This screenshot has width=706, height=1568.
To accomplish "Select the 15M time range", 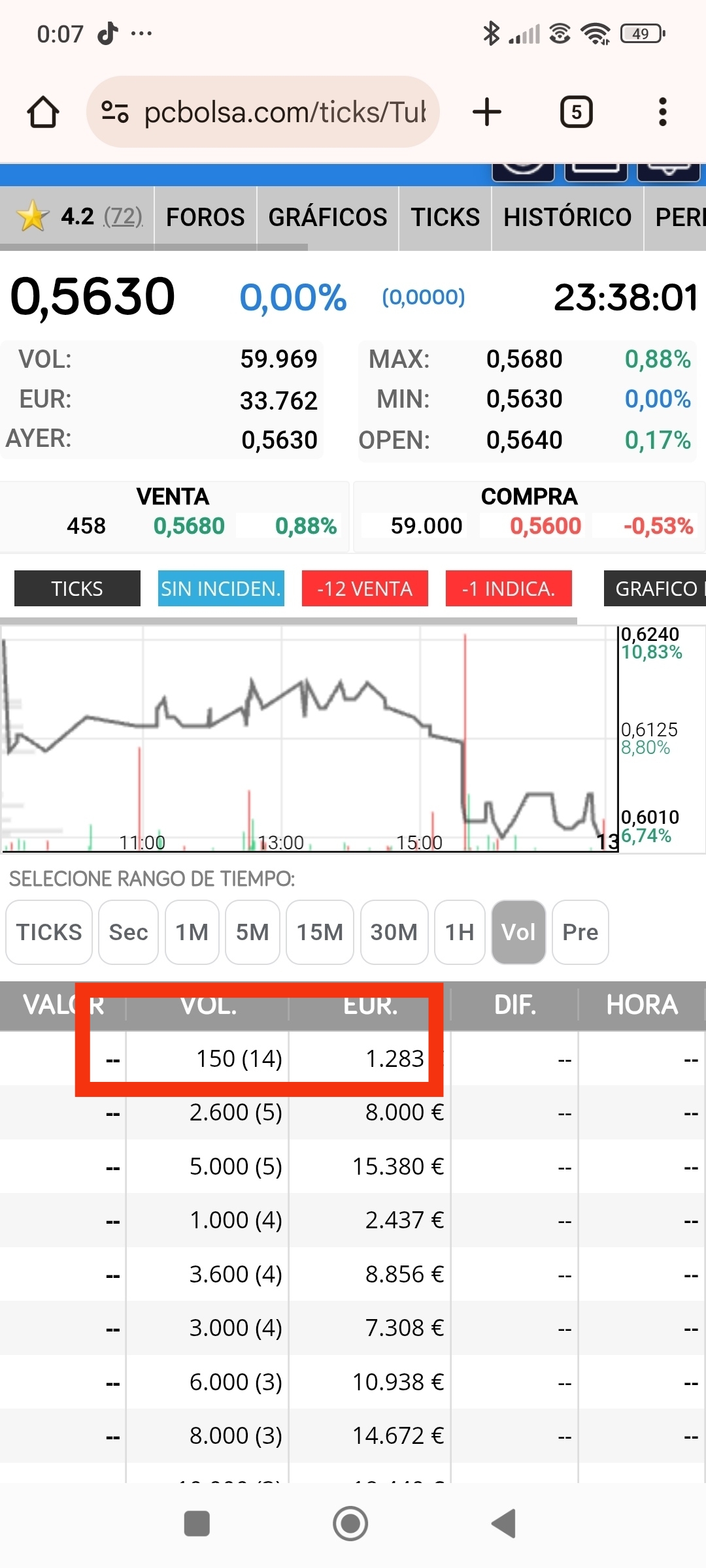I will tap(320, 932).
